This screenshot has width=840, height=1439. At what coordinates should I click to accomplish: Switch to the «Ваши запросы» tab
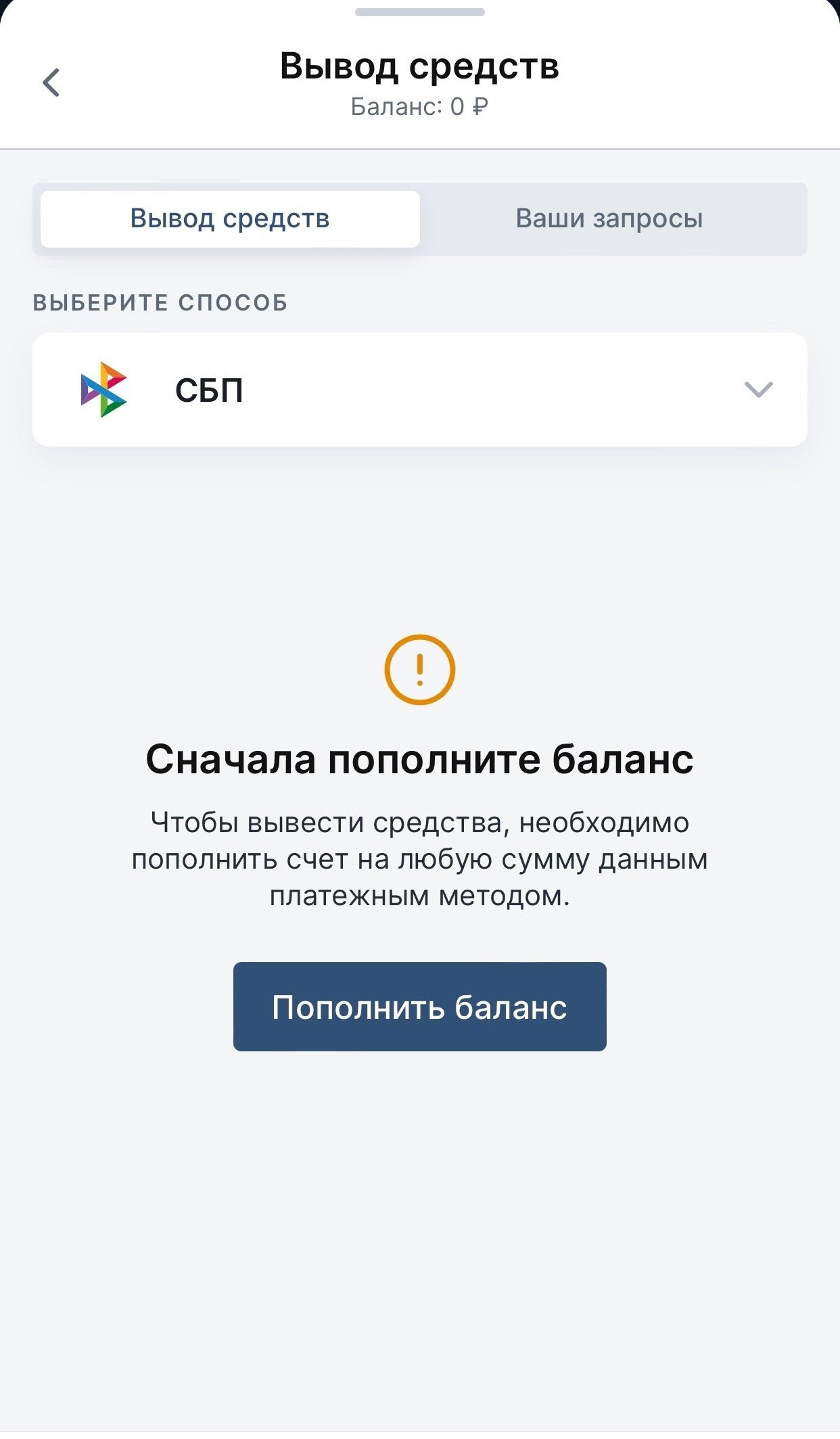[609, 219]
